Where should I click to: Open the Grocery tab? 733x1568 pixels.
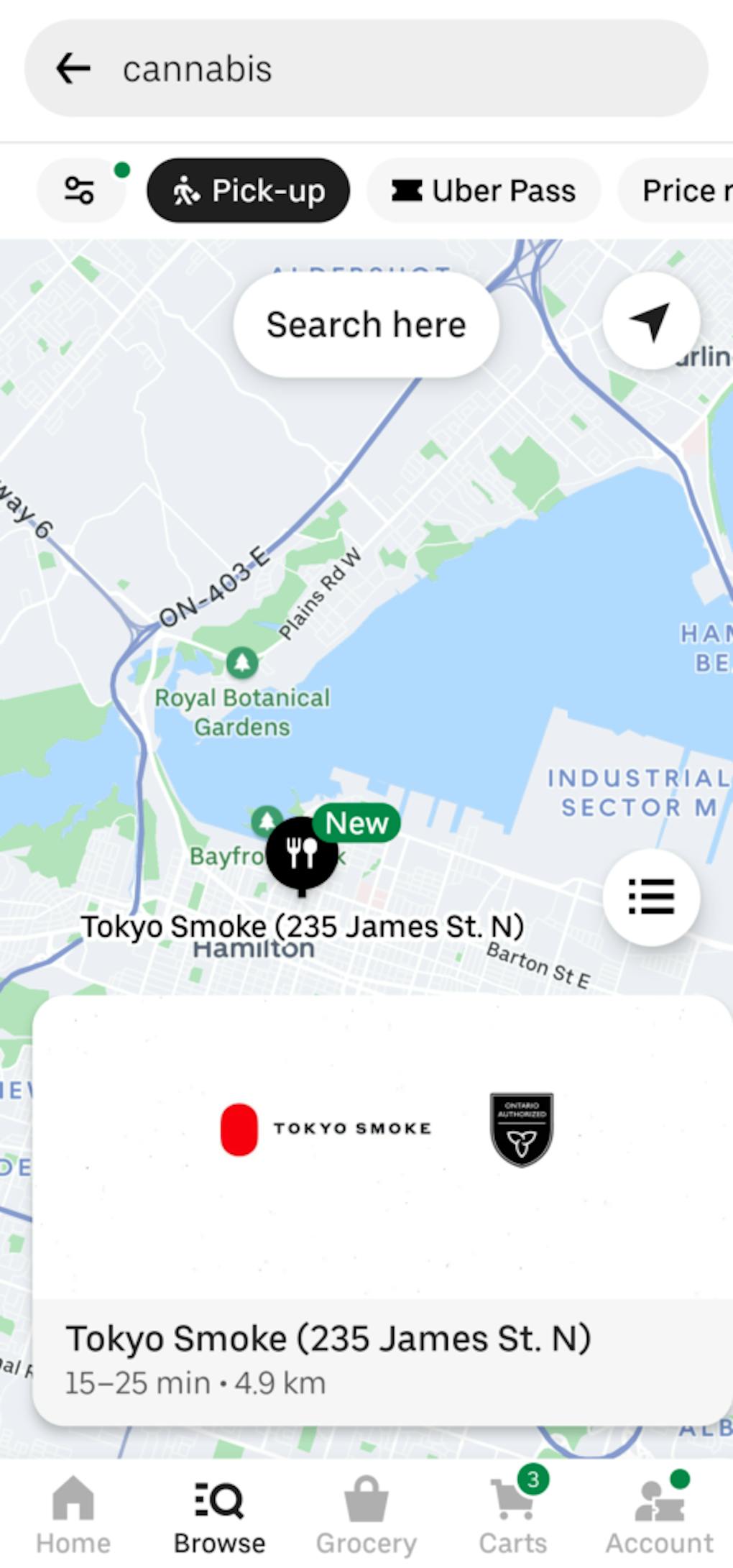point(366,1513)
